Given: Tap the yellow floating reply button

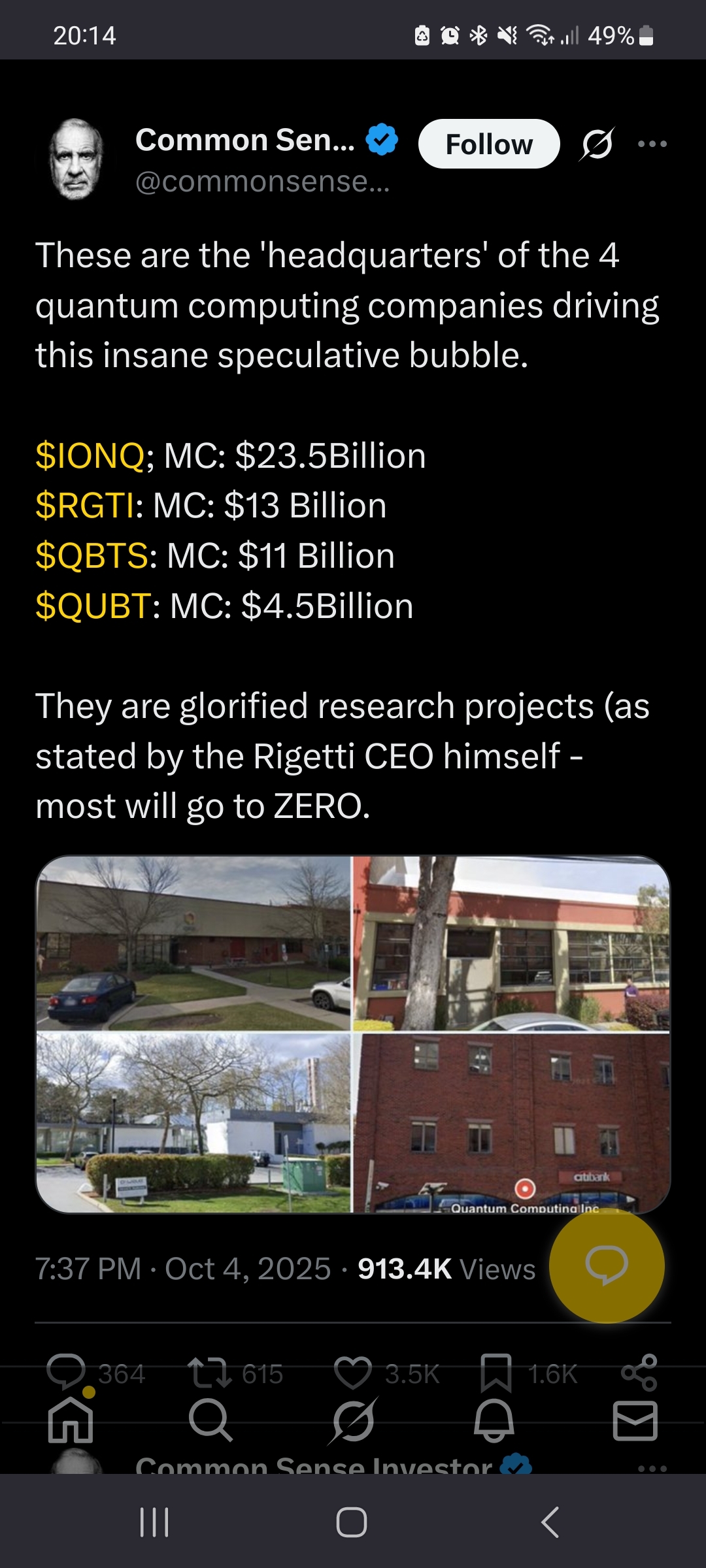Looking at the screenshot, I should click(607, 1266).
